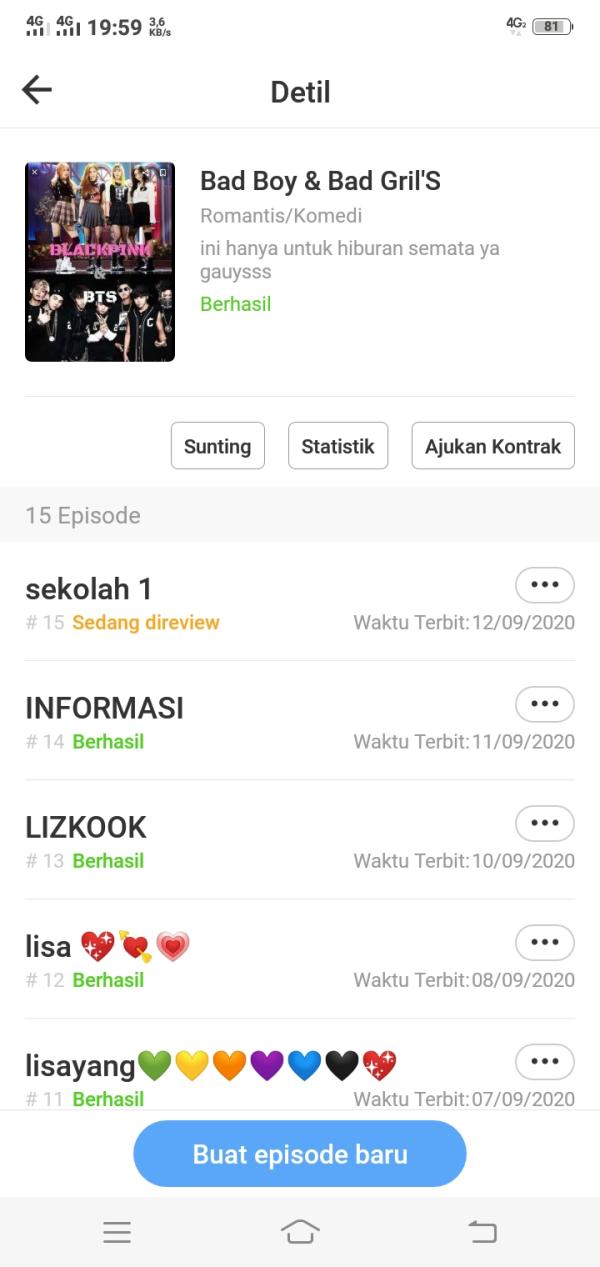
Task: Show the three-dot menu for lisayang episode
Action: coord(544,1061)
